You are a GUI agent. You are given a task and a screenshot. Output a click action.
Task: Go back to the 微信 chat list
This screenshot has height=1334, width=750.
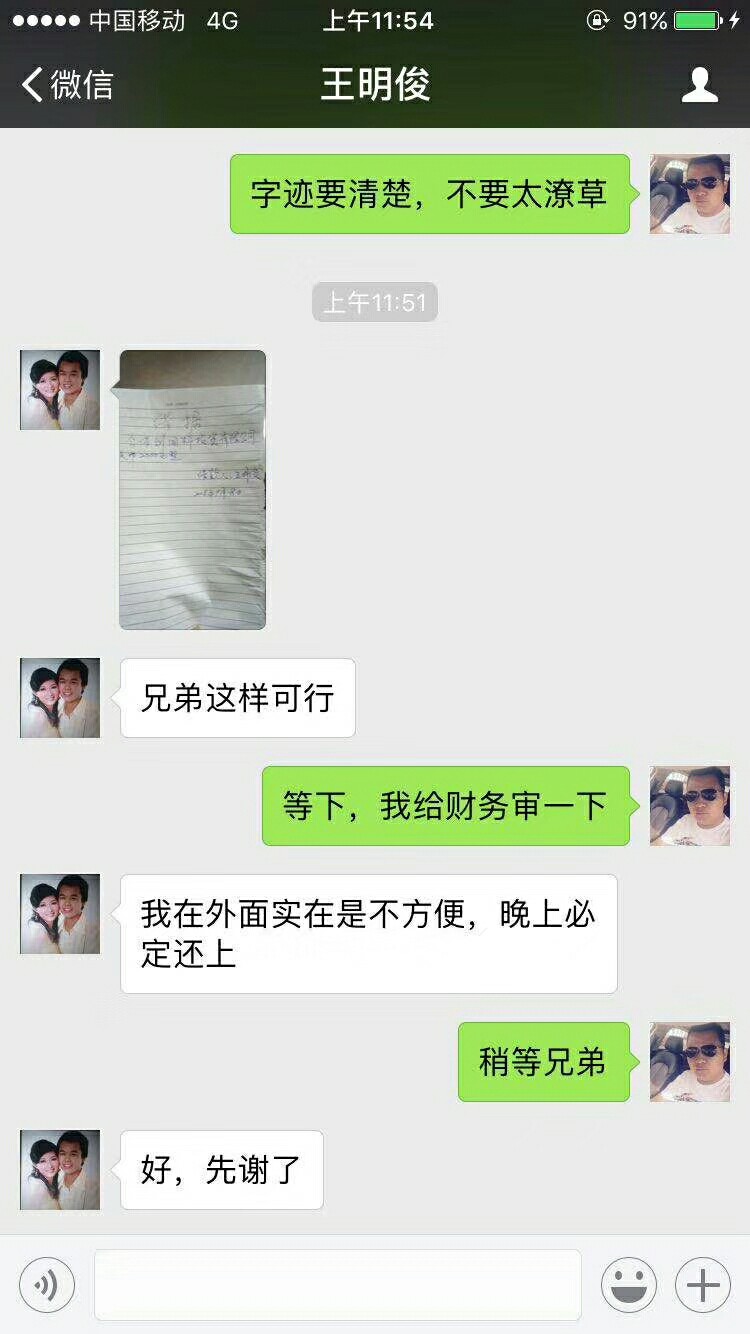tap(67, 85)
